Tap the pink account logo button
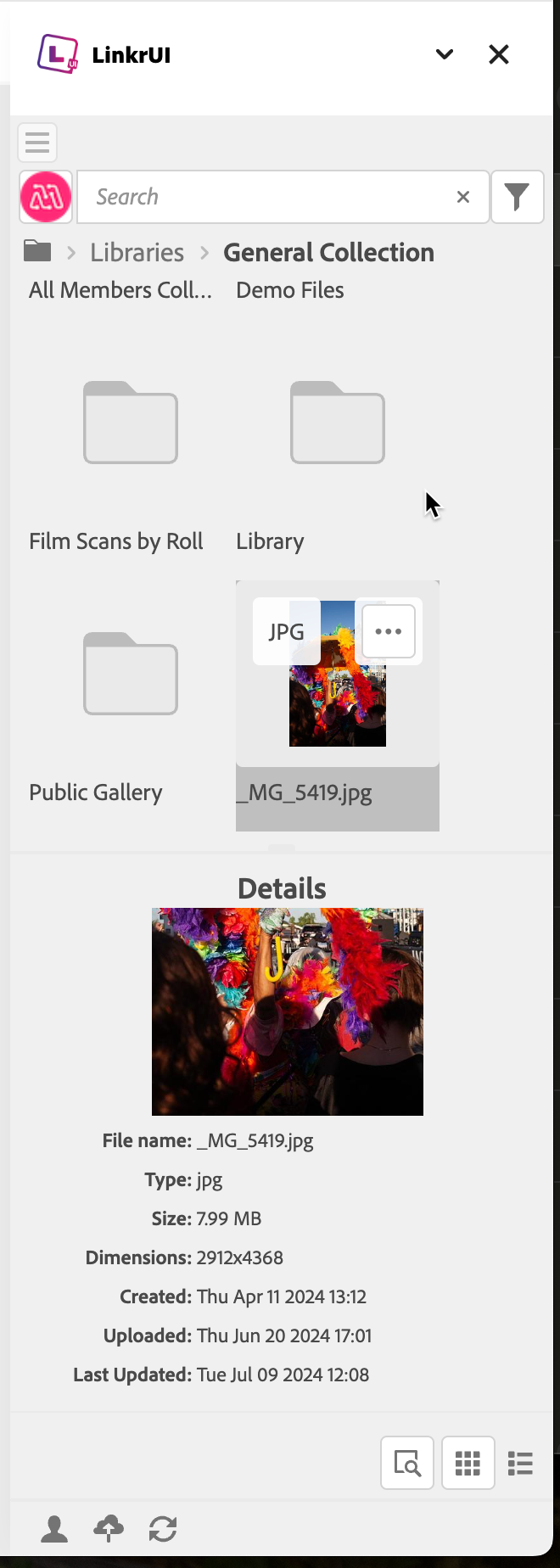The image size is (560, 1568). pos(46,197)
